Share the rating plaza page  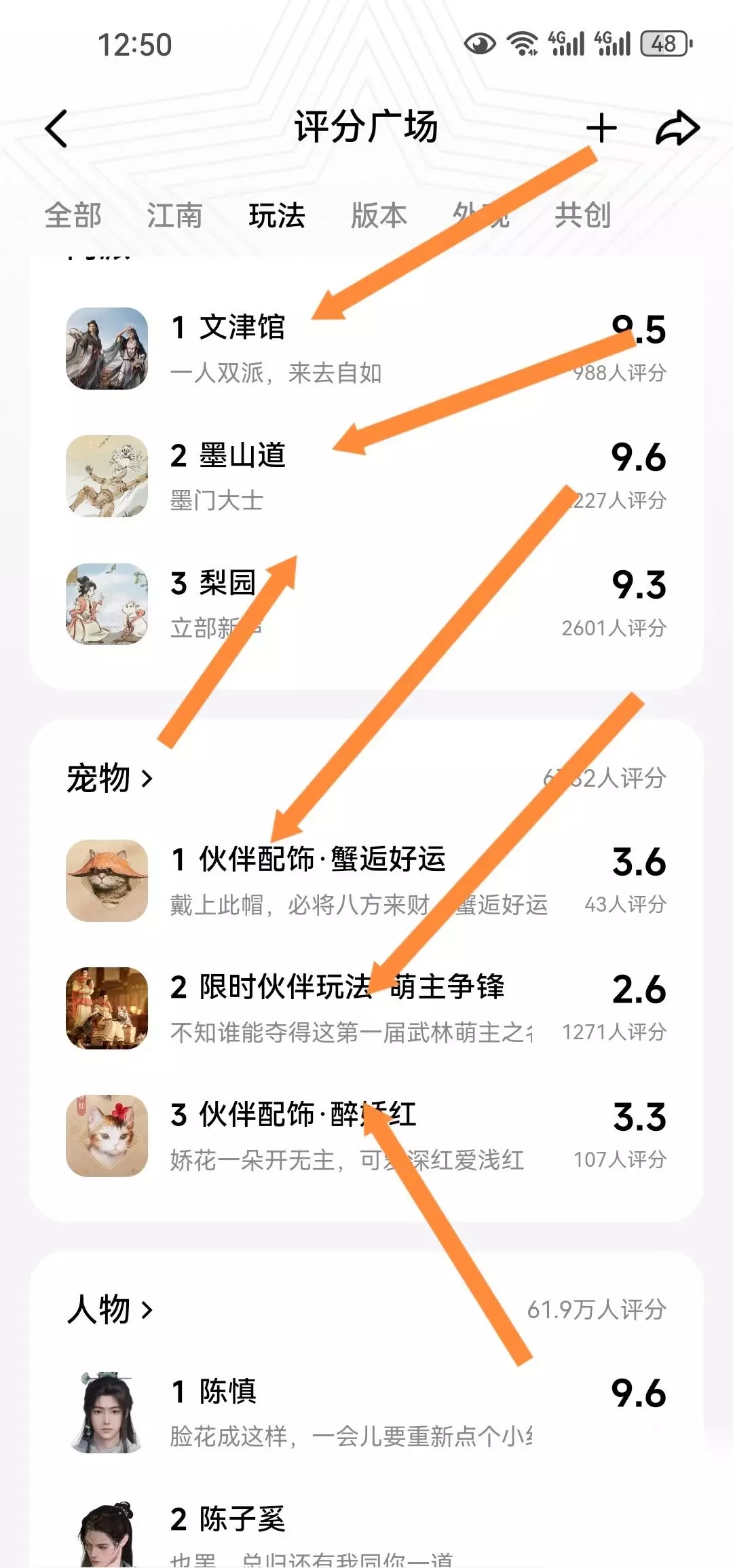coord(677,128)
